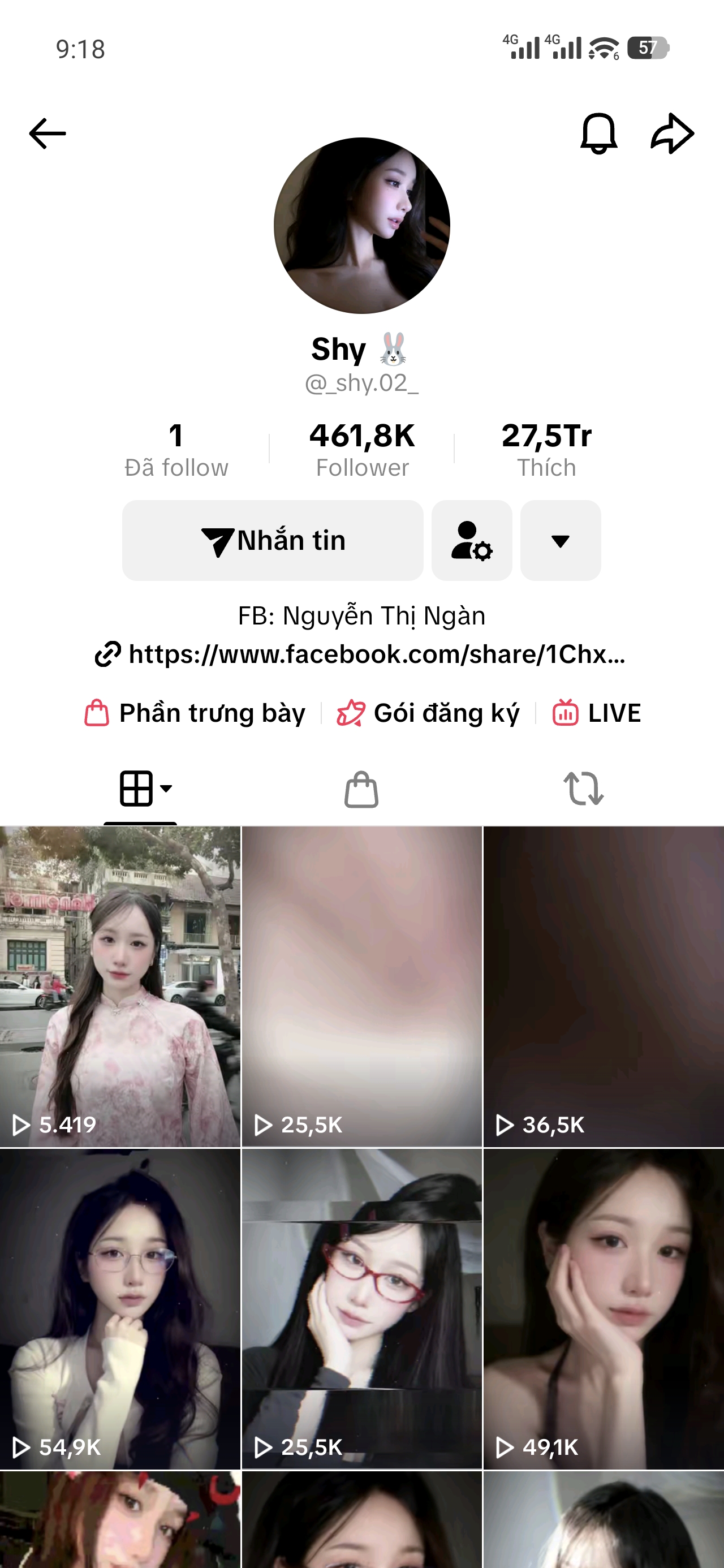Open Phần trưng bày showcase
The width and height of the screenshot is (724, 1568).
pyautogui.click(x=196, y=713)
